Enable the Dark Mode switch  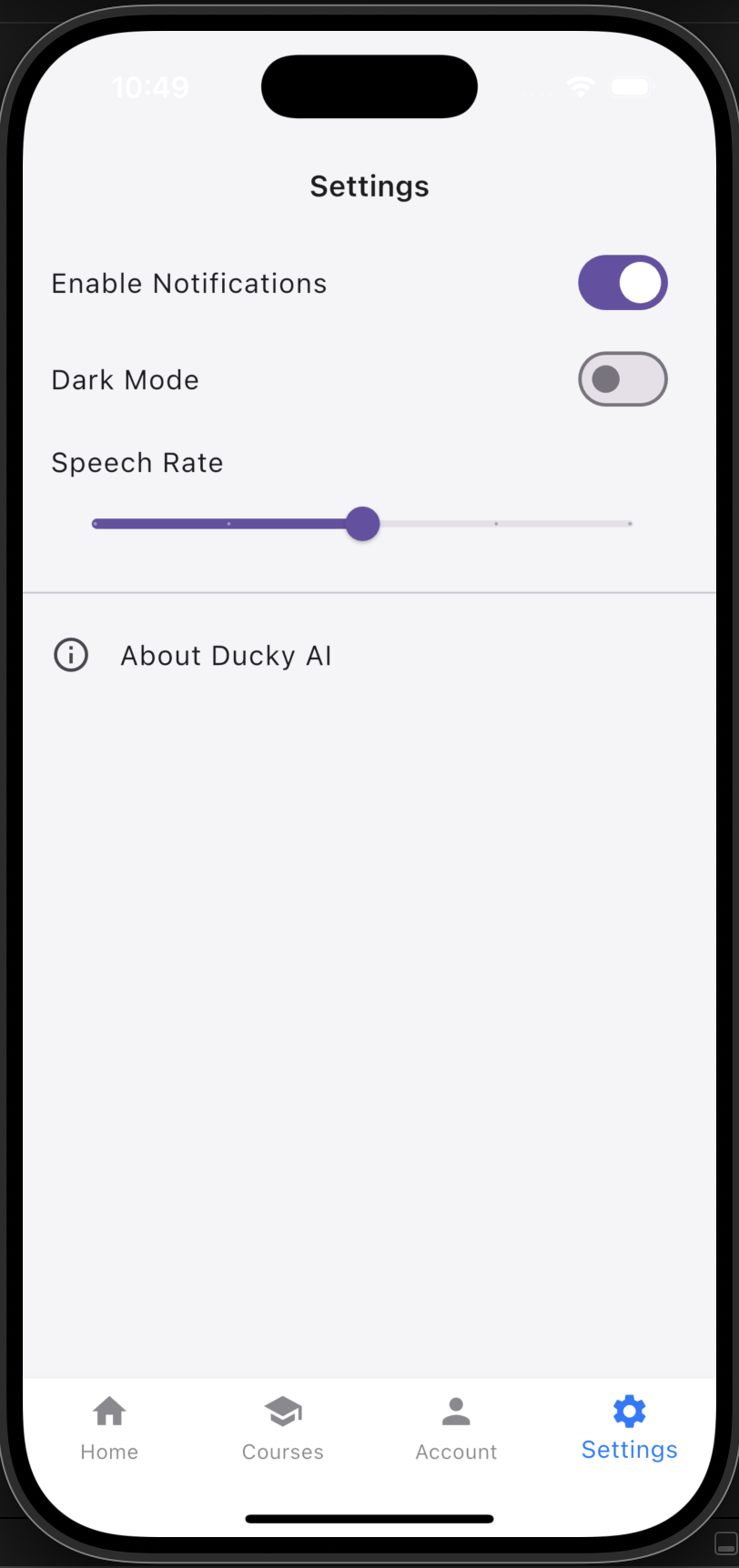click(623, 379)
